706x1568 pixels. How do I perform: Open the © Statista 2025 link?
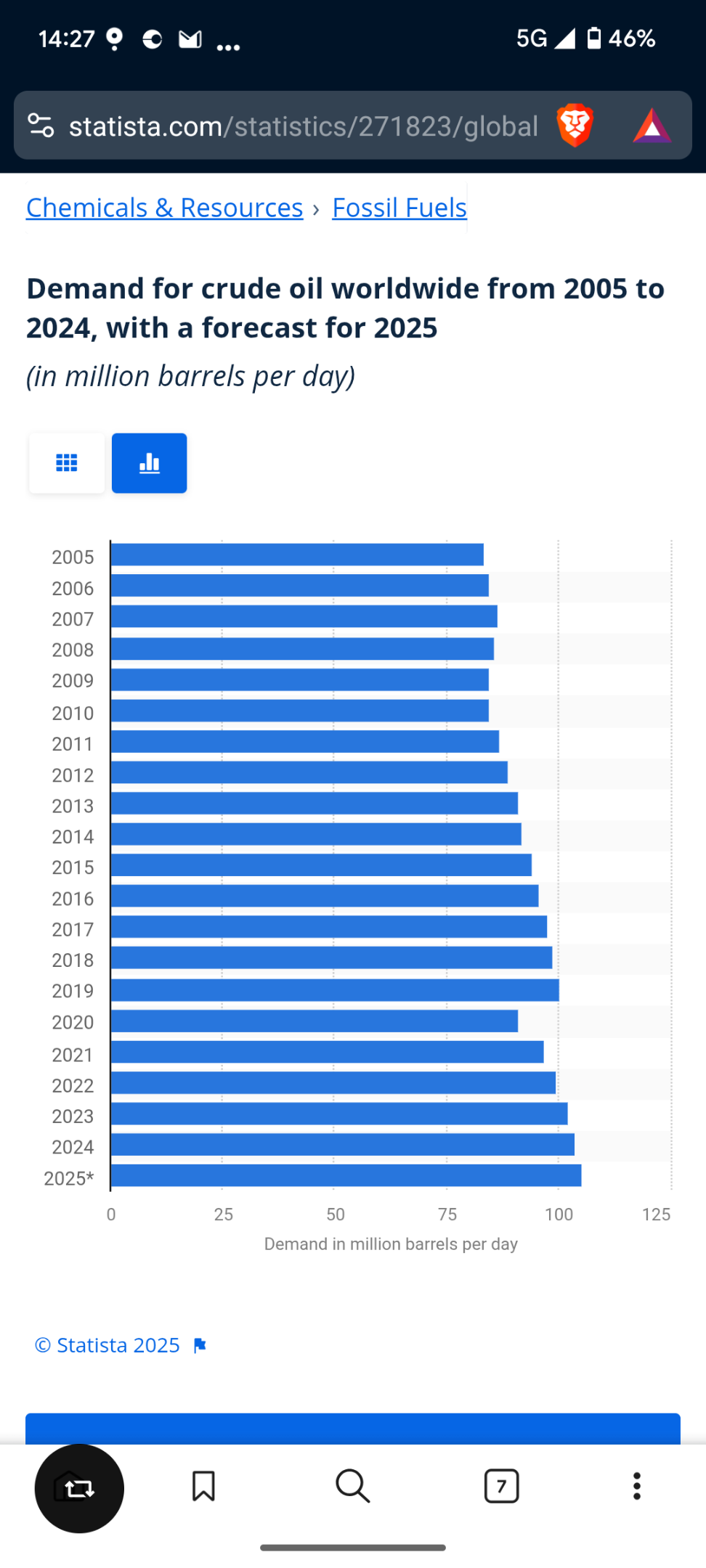pyautogui.click(x=107, y=1345)
